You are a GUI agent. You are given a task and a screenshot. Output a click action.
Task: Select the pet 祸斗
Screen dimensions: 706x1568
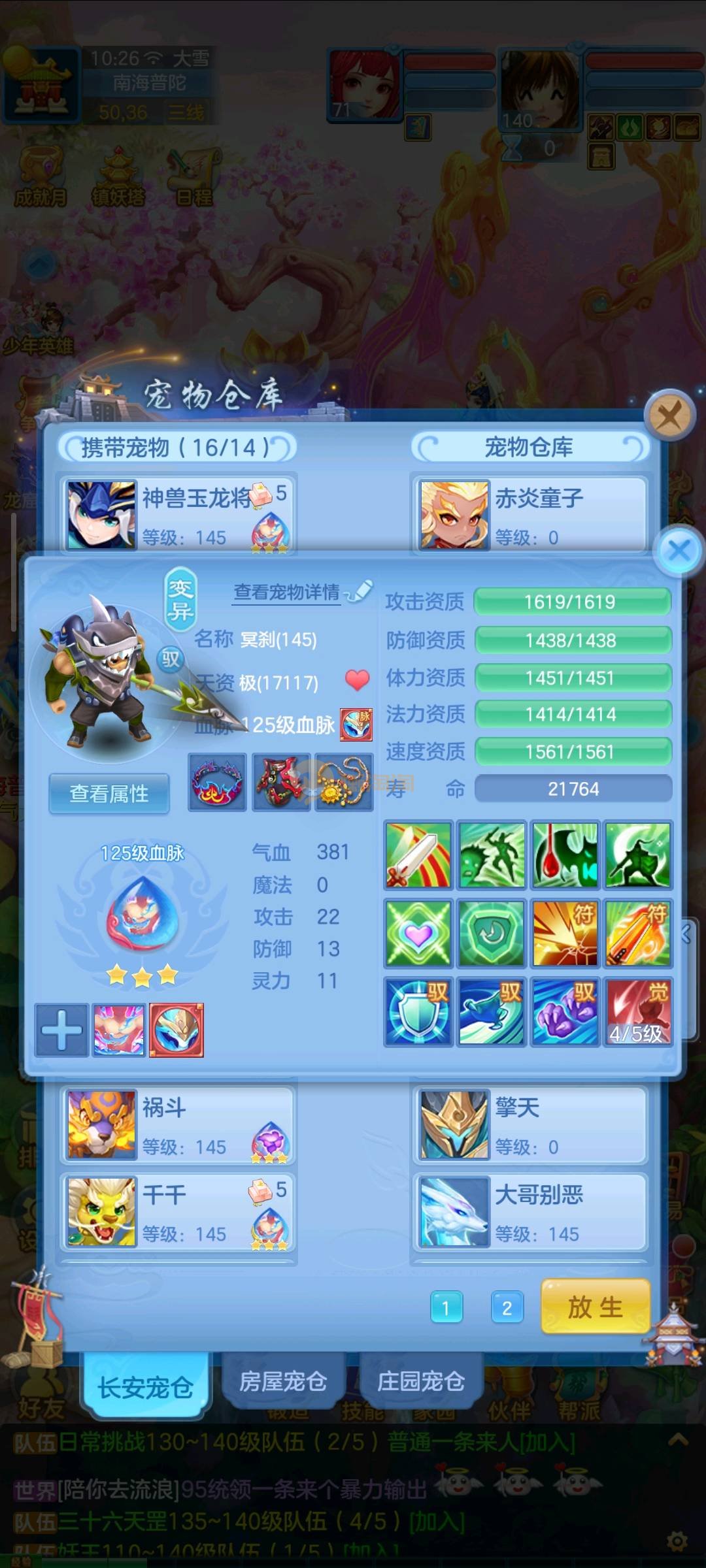coord(178,1125)
